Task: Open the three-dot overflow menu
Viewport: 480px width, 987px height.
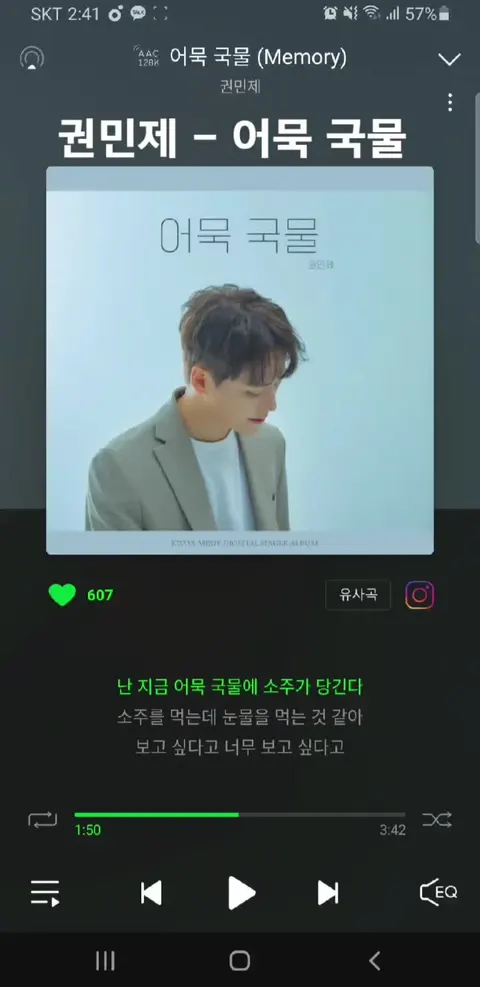Action: click(450, 103)
